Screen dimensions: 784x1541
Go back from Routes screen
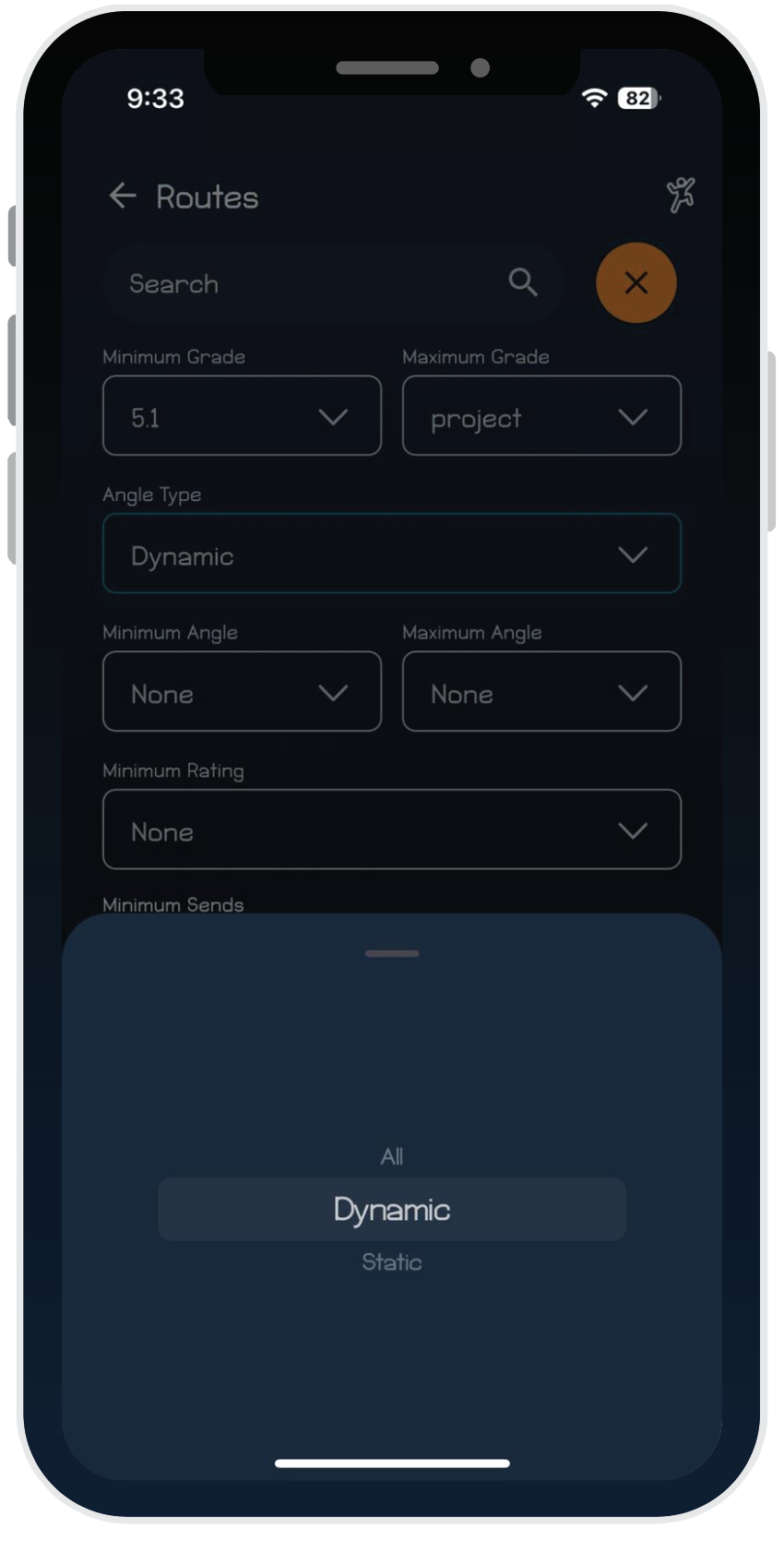tap(123, 196)
